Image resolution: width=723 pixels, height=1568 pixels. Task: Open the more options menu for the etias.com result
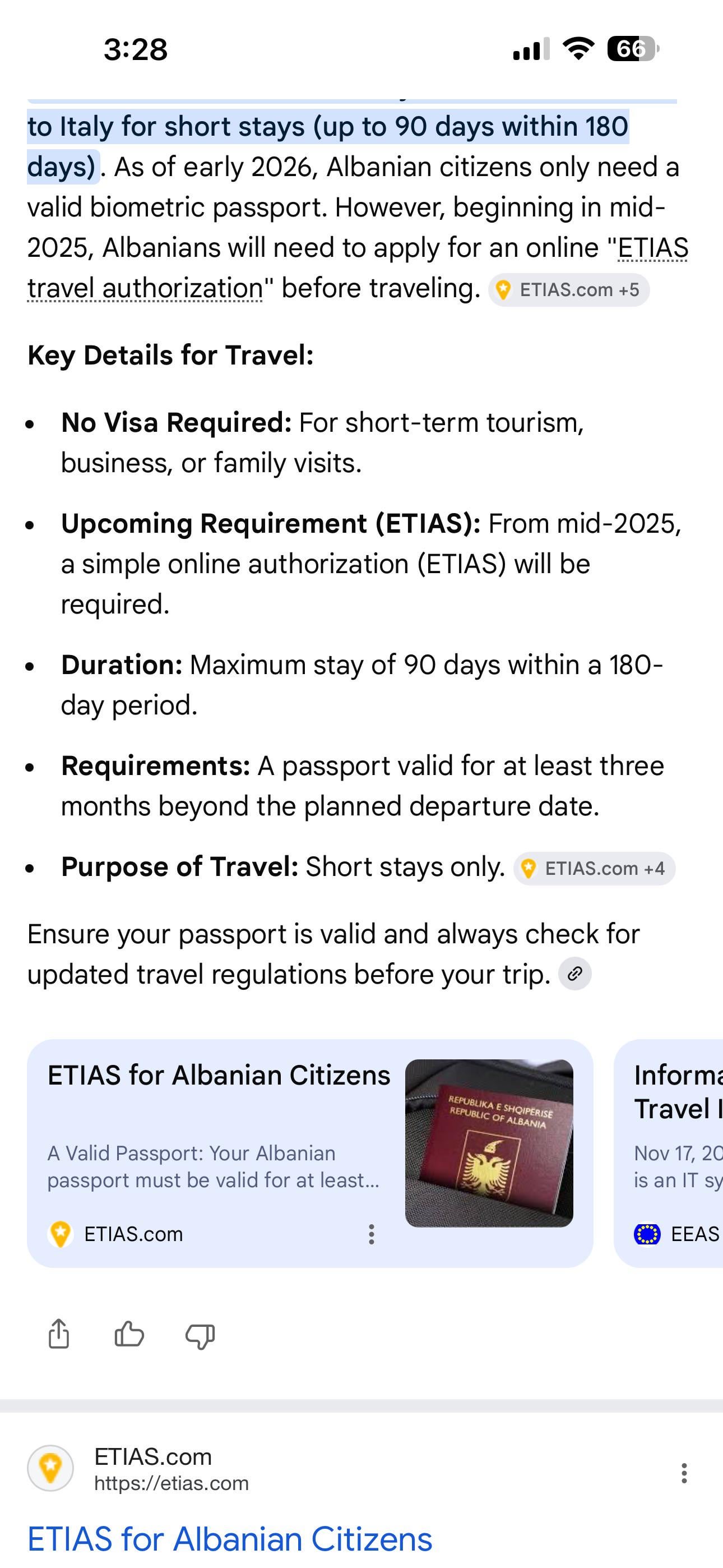[684, 1473]
